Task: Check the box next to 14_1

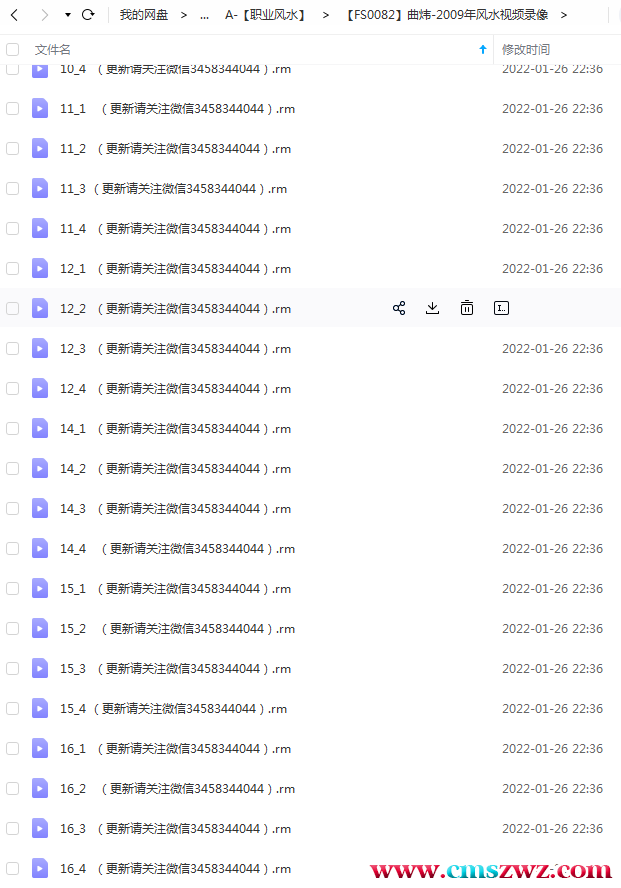Action: coord(13,428)
